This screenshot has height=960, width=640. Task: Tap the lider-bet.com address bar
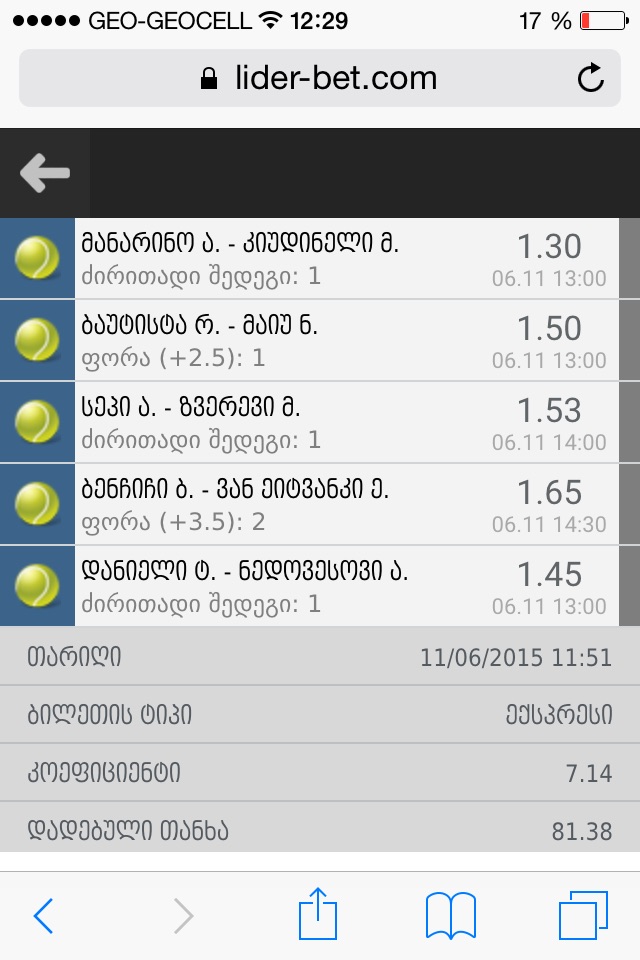click(320, 78)
